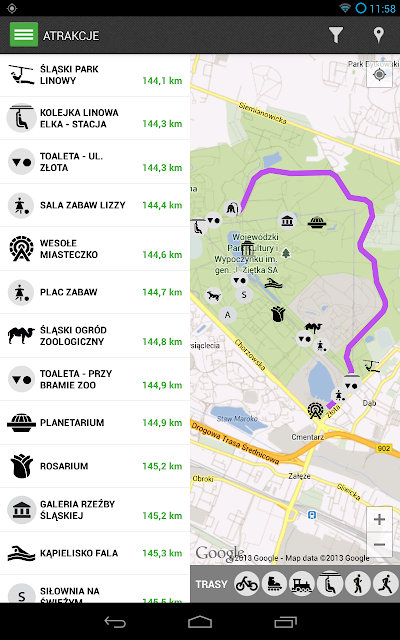Select the cable car route type

[x=330, y=584]
